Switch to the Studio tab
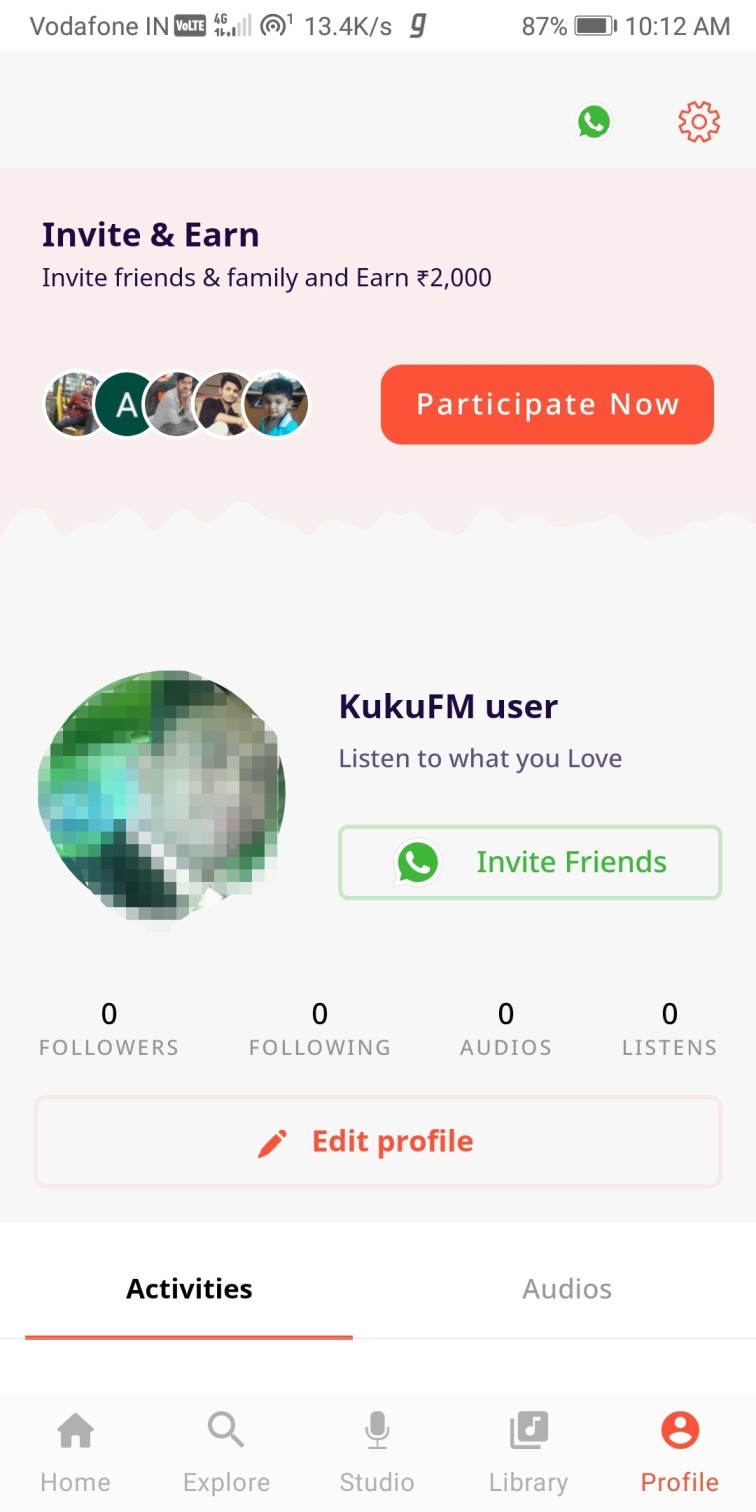 pyautogui.click(x=377, y=1452)
